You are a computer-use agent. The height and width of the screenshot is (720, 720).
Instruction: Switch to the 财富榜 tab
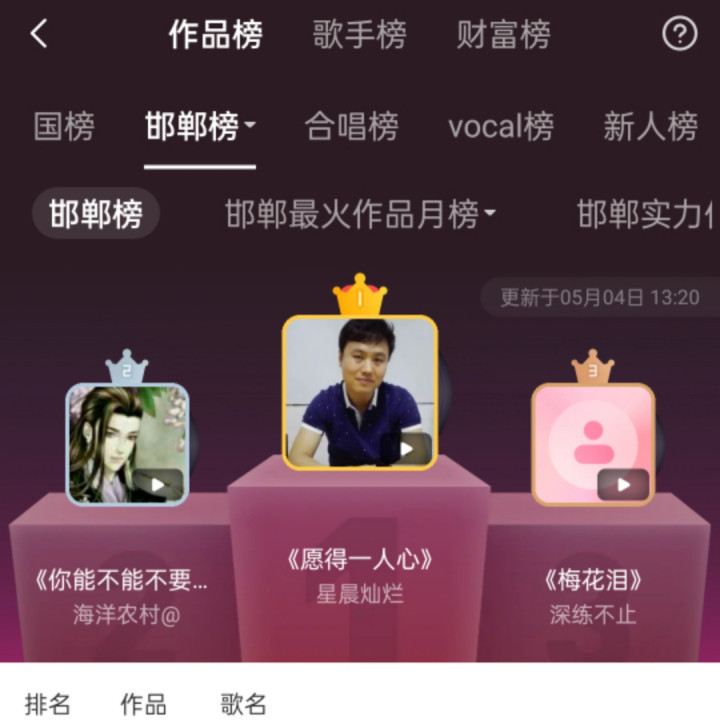(503, 35)
